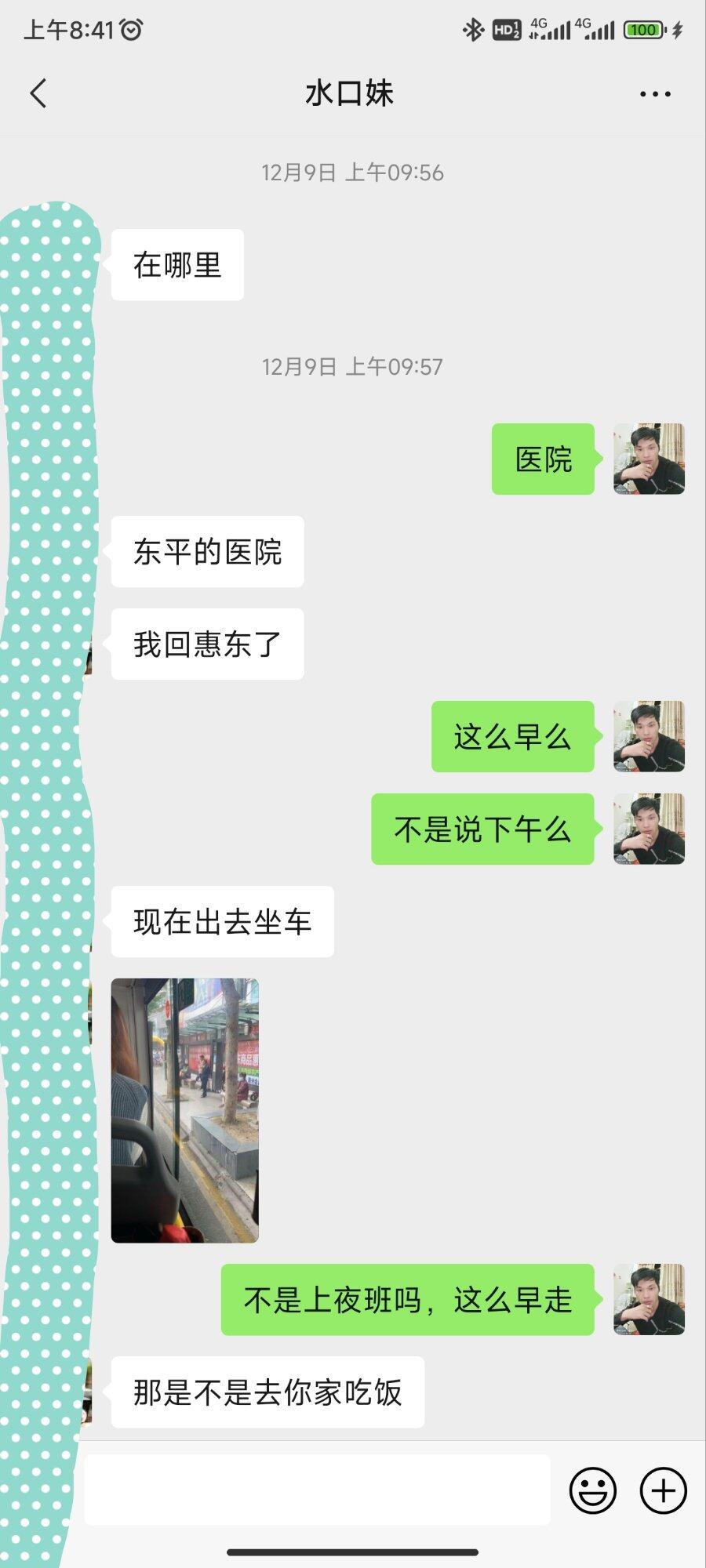
Task: Tap my avatar beside the 医院 message
Action: (x=649, y=459)
